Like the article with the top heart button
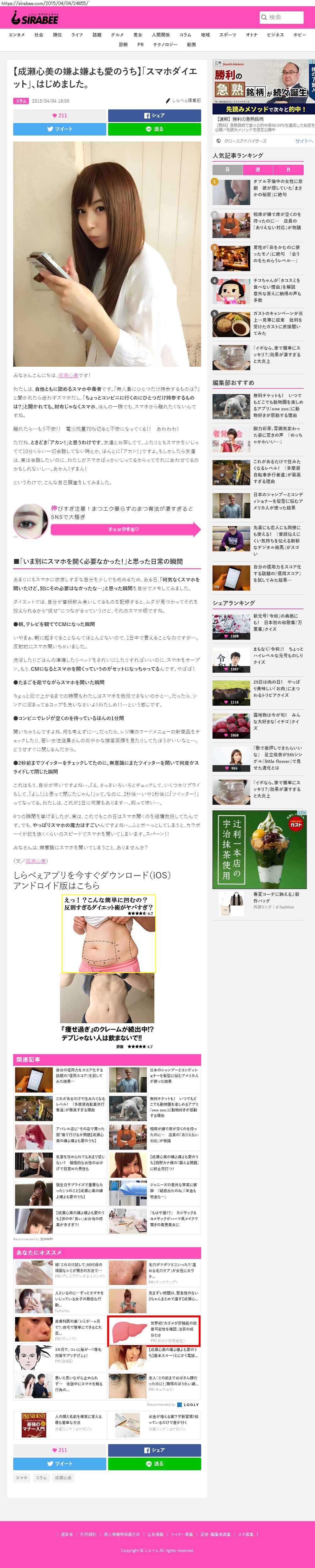 point(60,115)
